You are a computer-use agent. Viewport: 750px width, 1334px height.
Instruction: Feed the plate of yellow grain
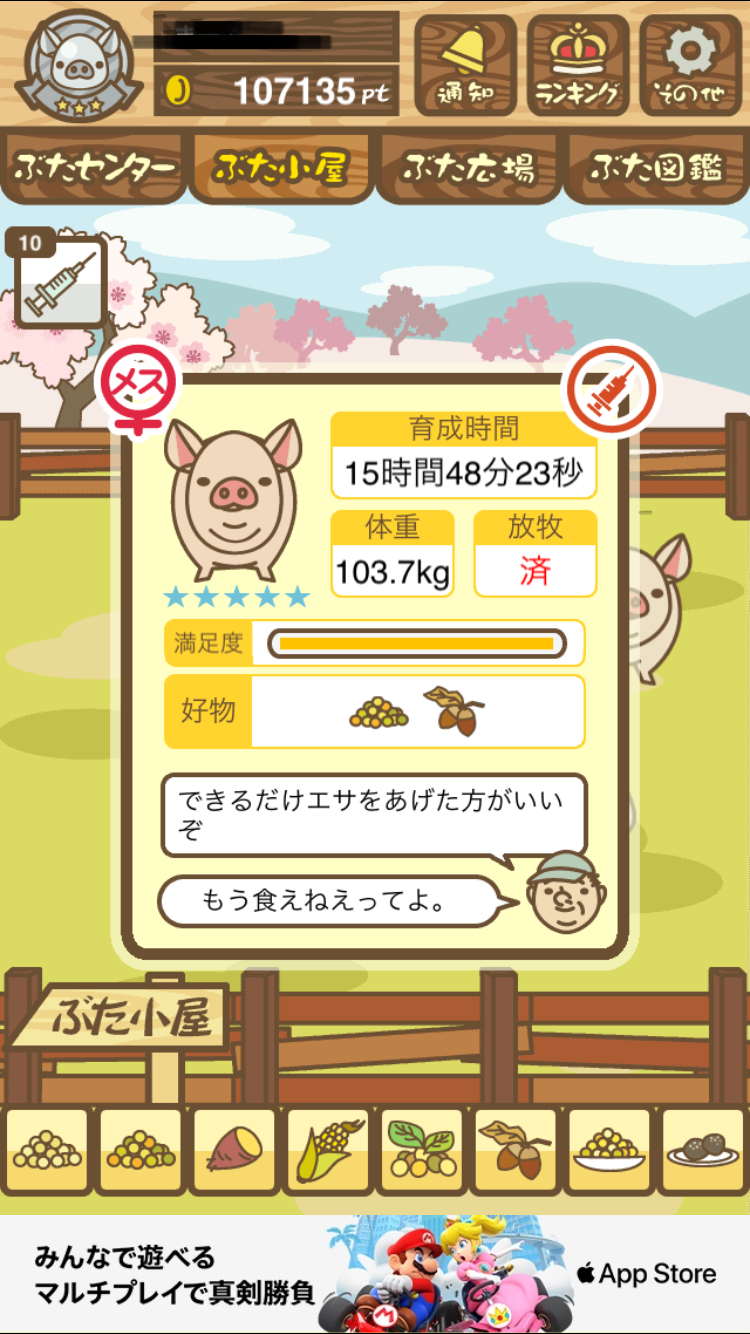[x=609, y=1151]
